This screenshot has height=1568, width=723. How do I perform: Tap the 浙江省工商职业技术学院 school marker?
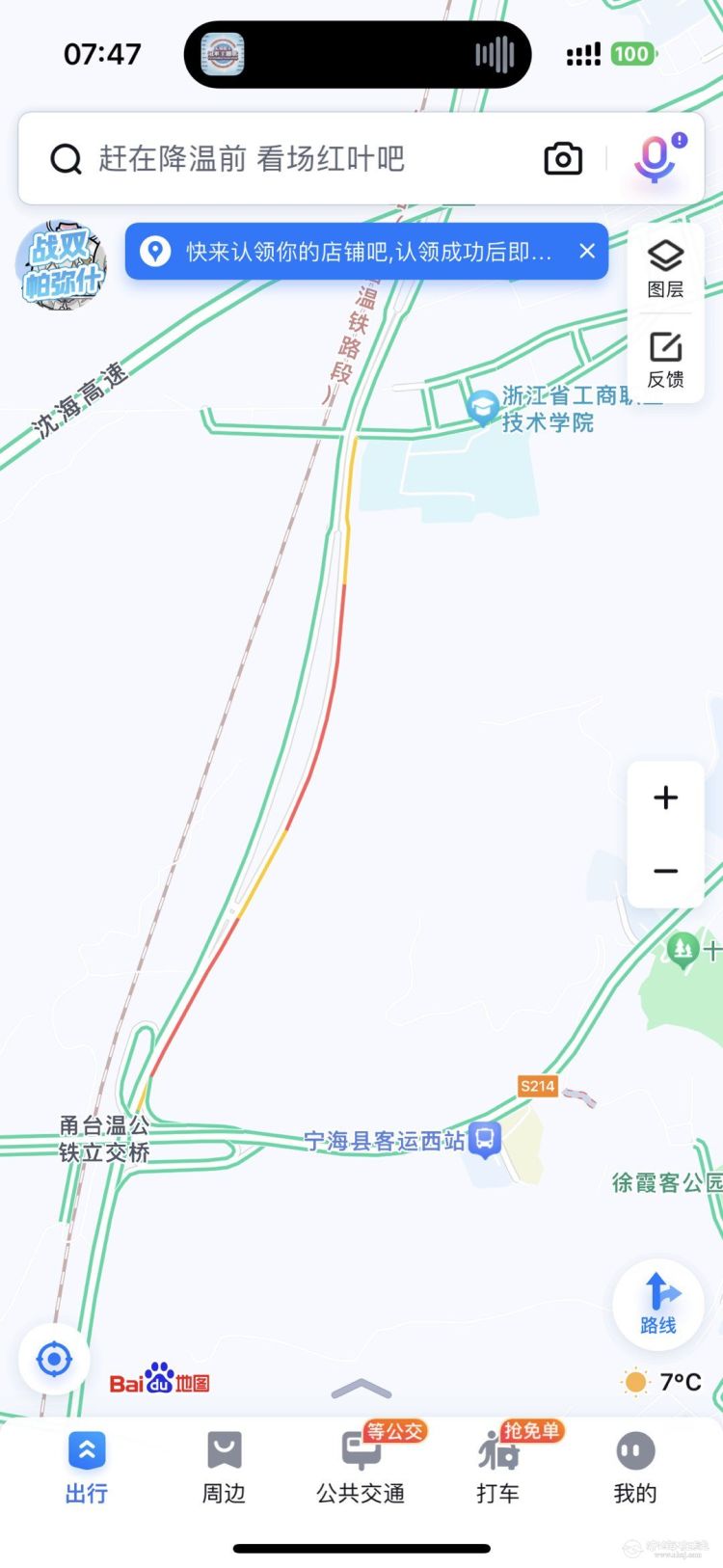tap(482, 407)
